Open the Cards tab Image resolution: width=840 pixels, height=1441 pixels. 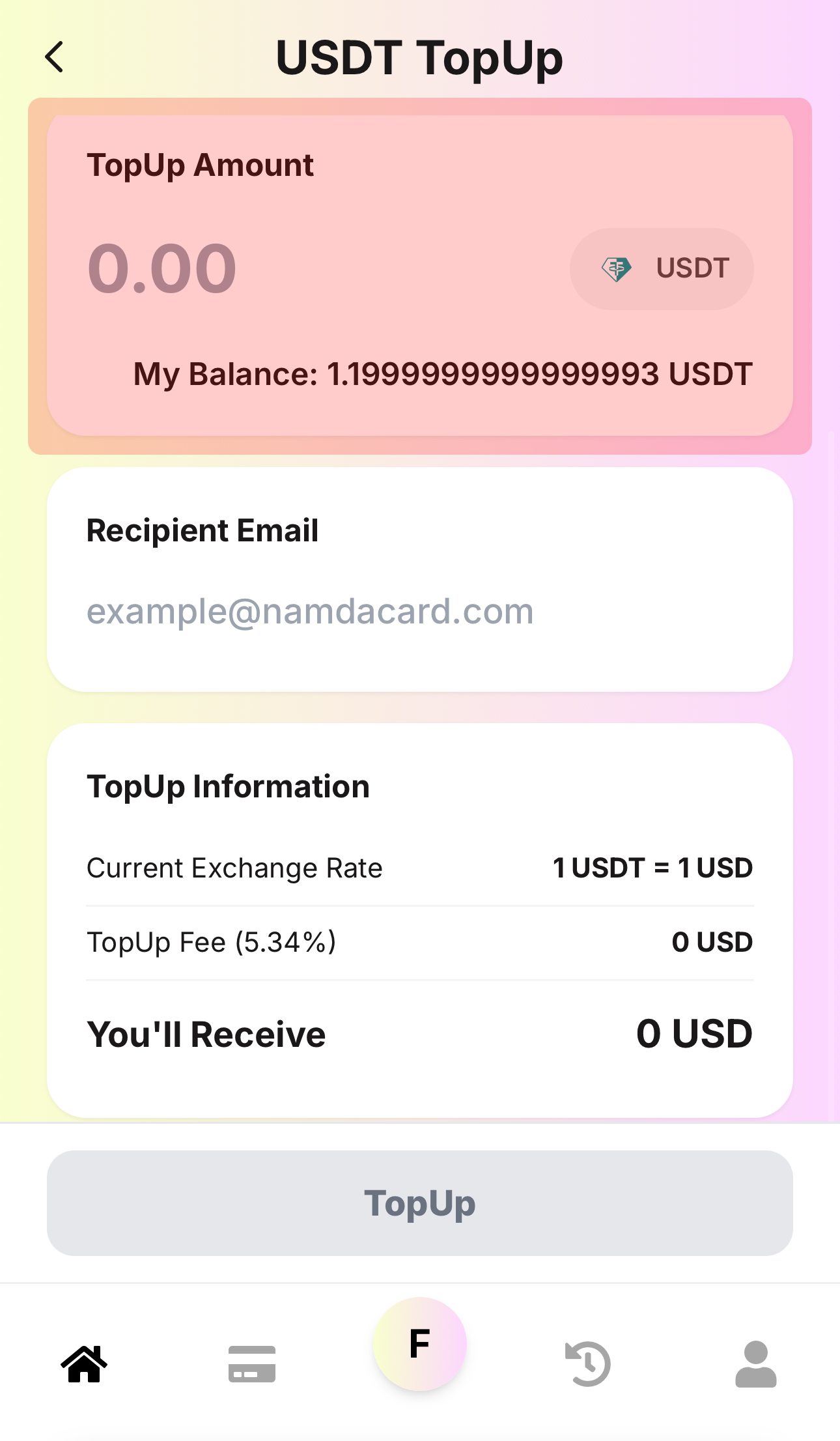[252, 1363]
